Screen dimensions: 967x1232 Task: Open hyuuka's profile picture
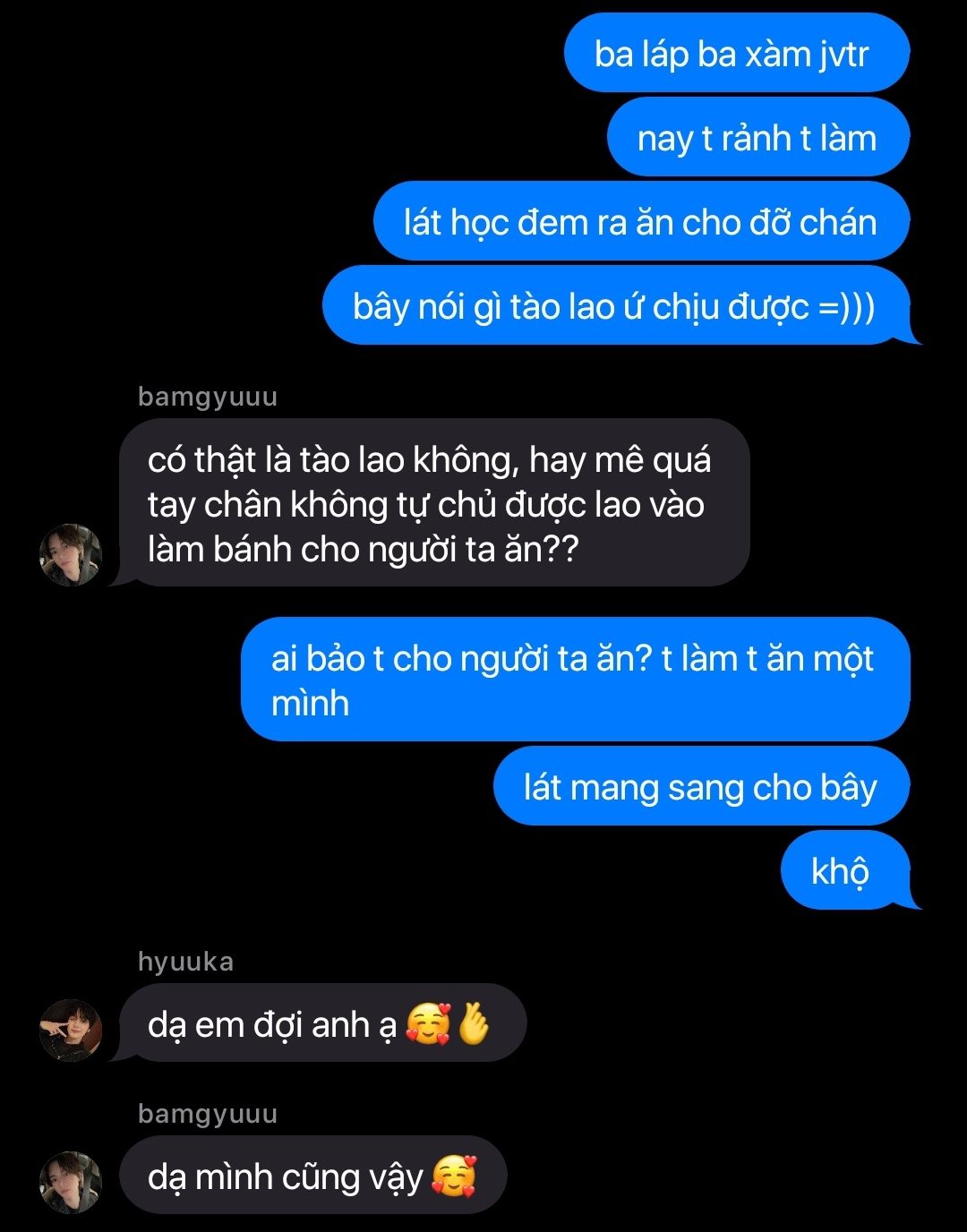tap(71, 1030)
